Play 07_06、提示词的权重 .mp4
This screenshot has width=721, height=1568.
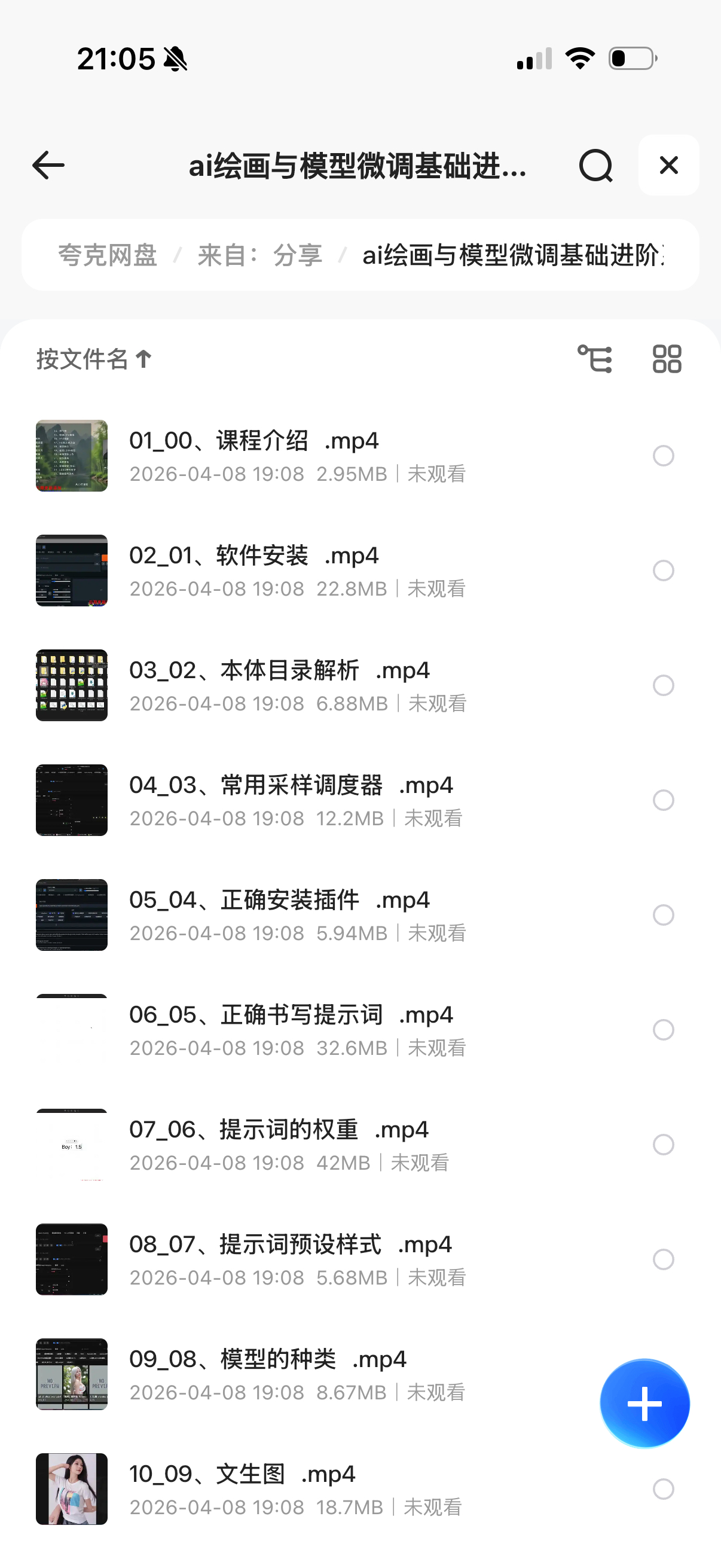coord(279,1130)
